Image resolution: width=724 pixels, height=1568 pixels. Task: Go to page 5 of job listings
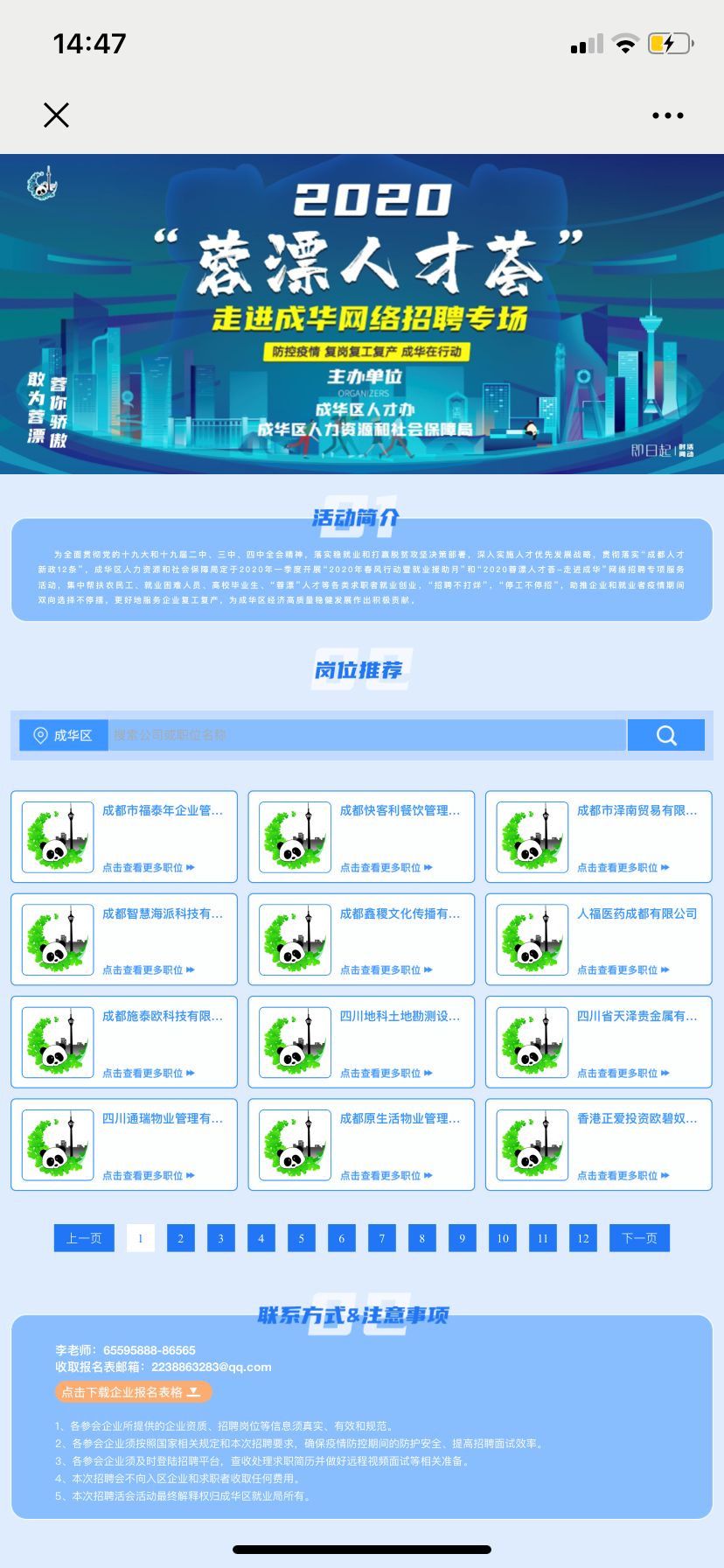(x=301, y=1238)
